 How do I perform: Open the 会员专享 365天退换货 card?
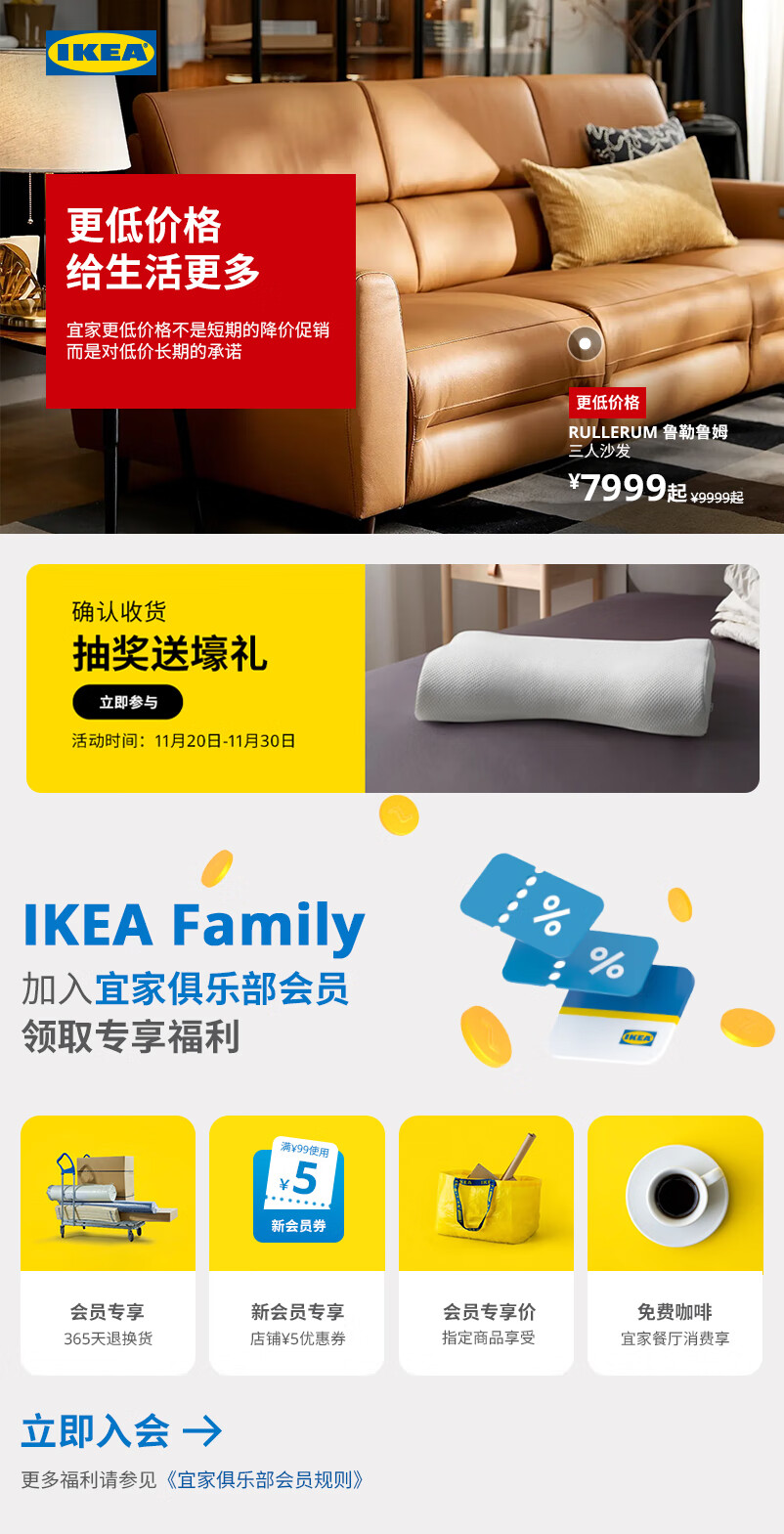click(x=109, y=1245)
